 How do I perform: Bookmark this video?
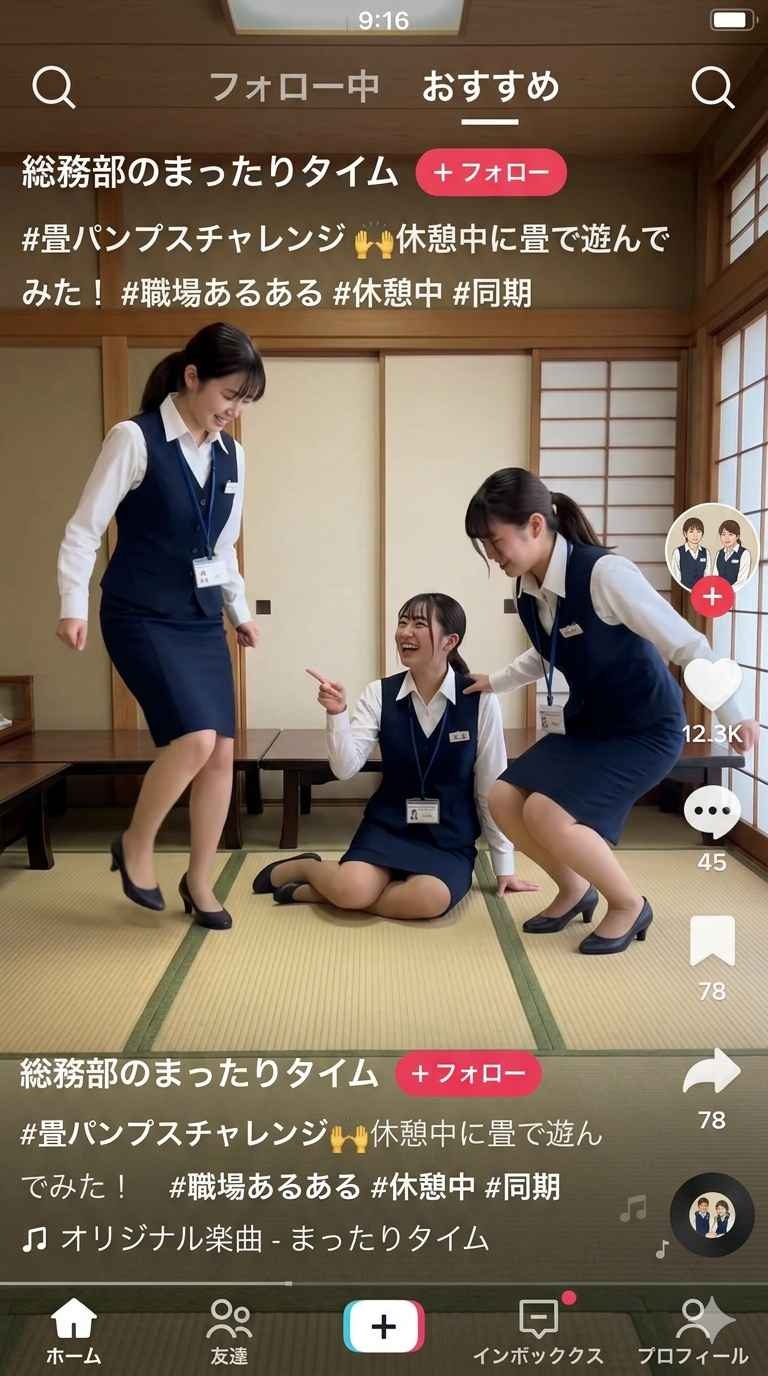(712, 942)
